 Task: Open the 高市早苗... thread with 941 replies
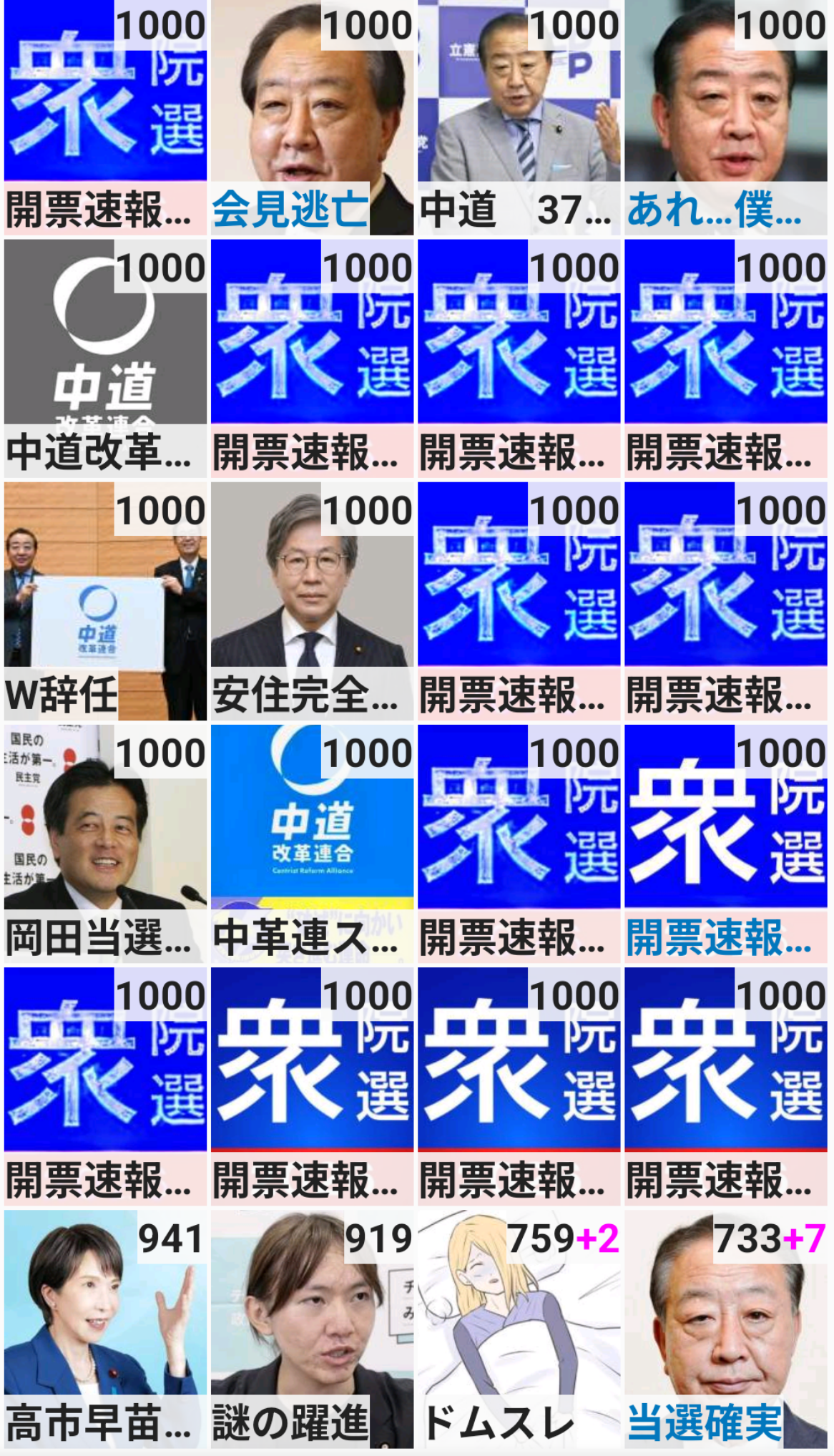tap(105, 1329)
